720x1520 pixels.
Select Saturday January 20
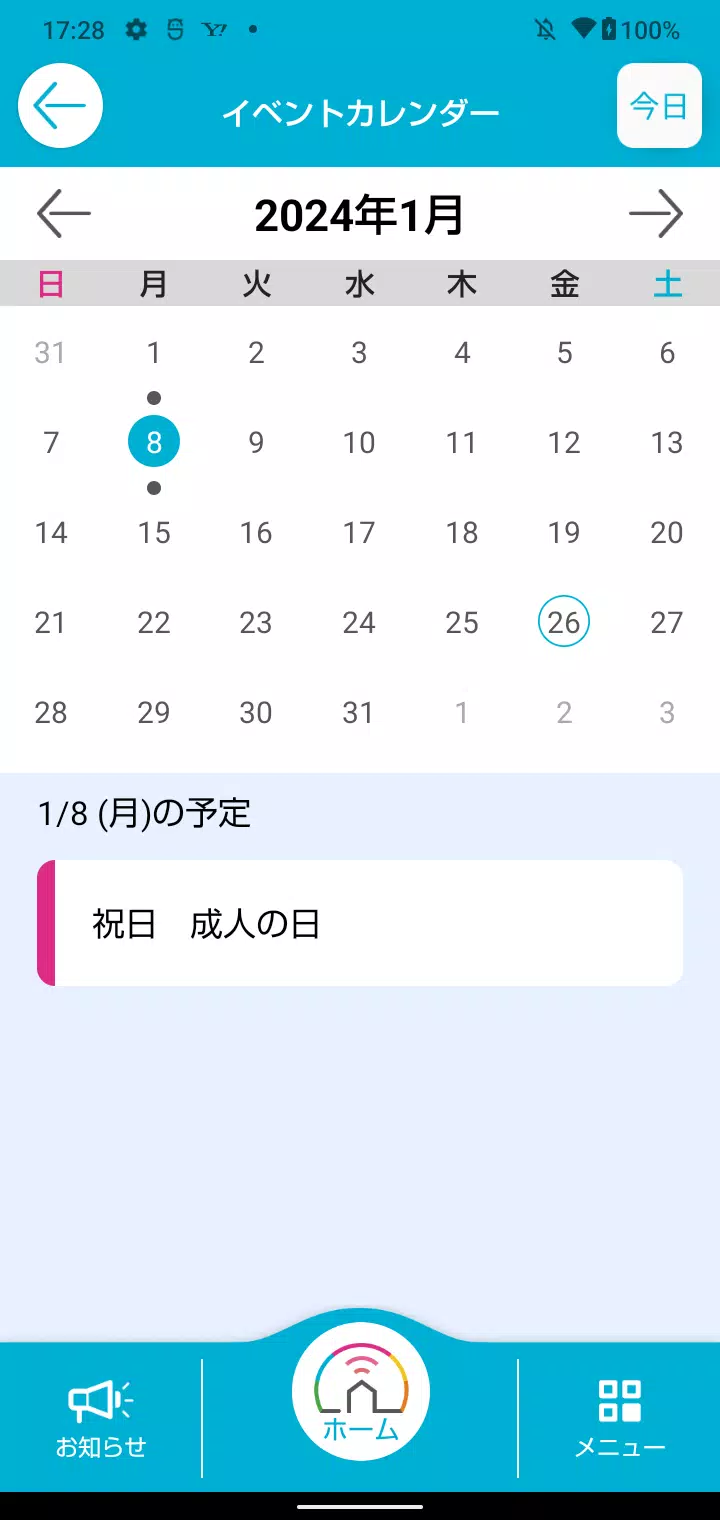point(667,532)
